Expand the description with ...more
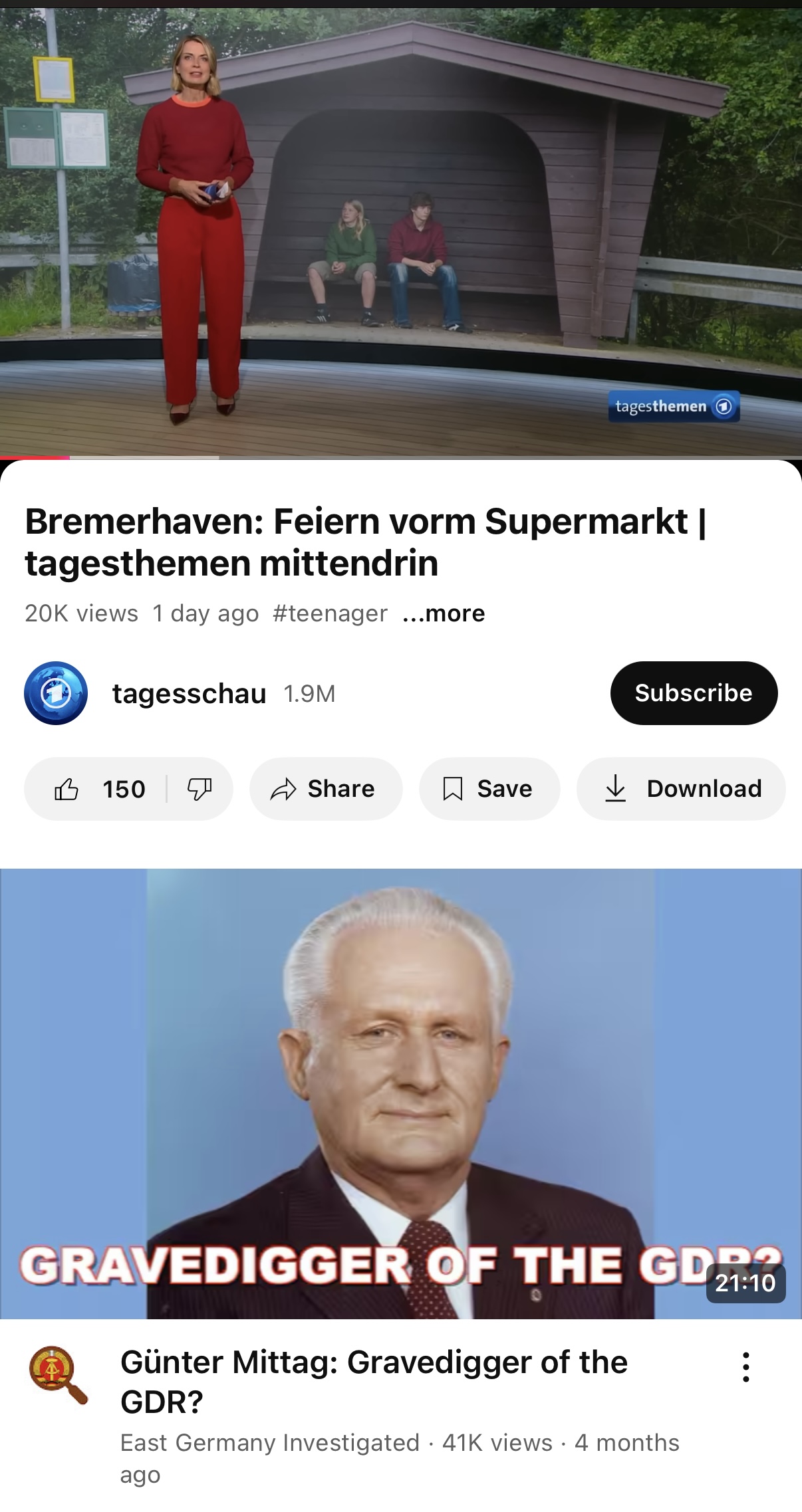 click(x=444, y=613)
